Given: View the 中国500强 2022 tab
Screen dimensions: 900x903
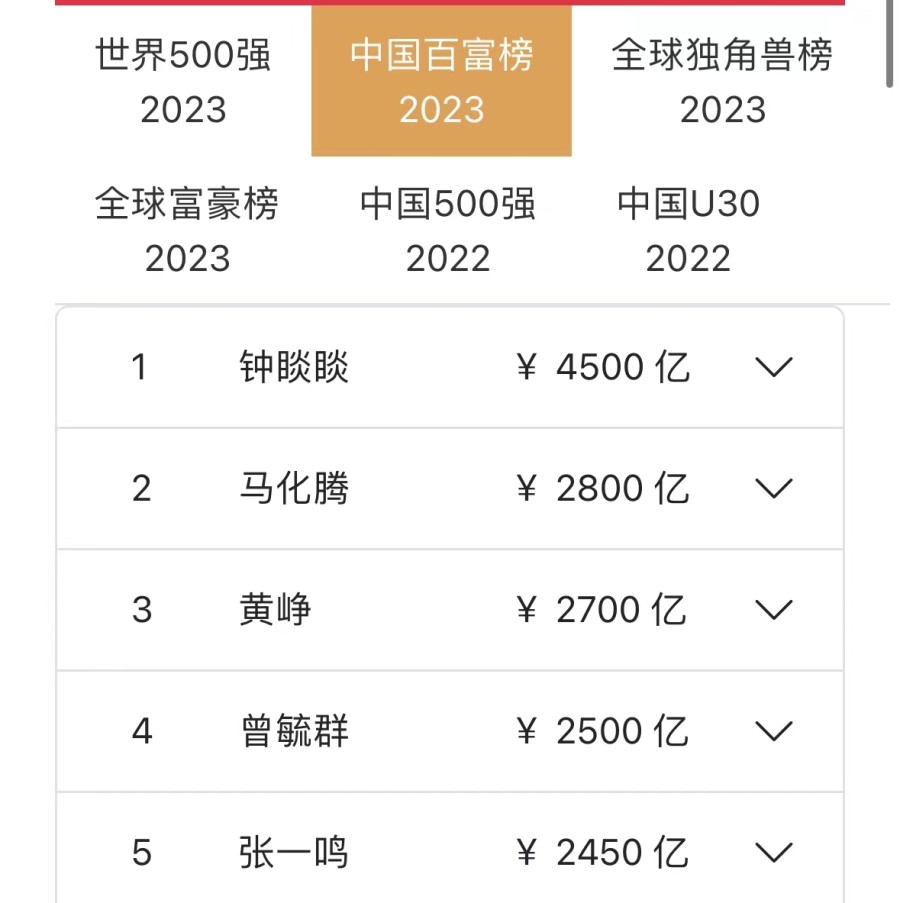Looking at the screenshot, I should point(448,231).
